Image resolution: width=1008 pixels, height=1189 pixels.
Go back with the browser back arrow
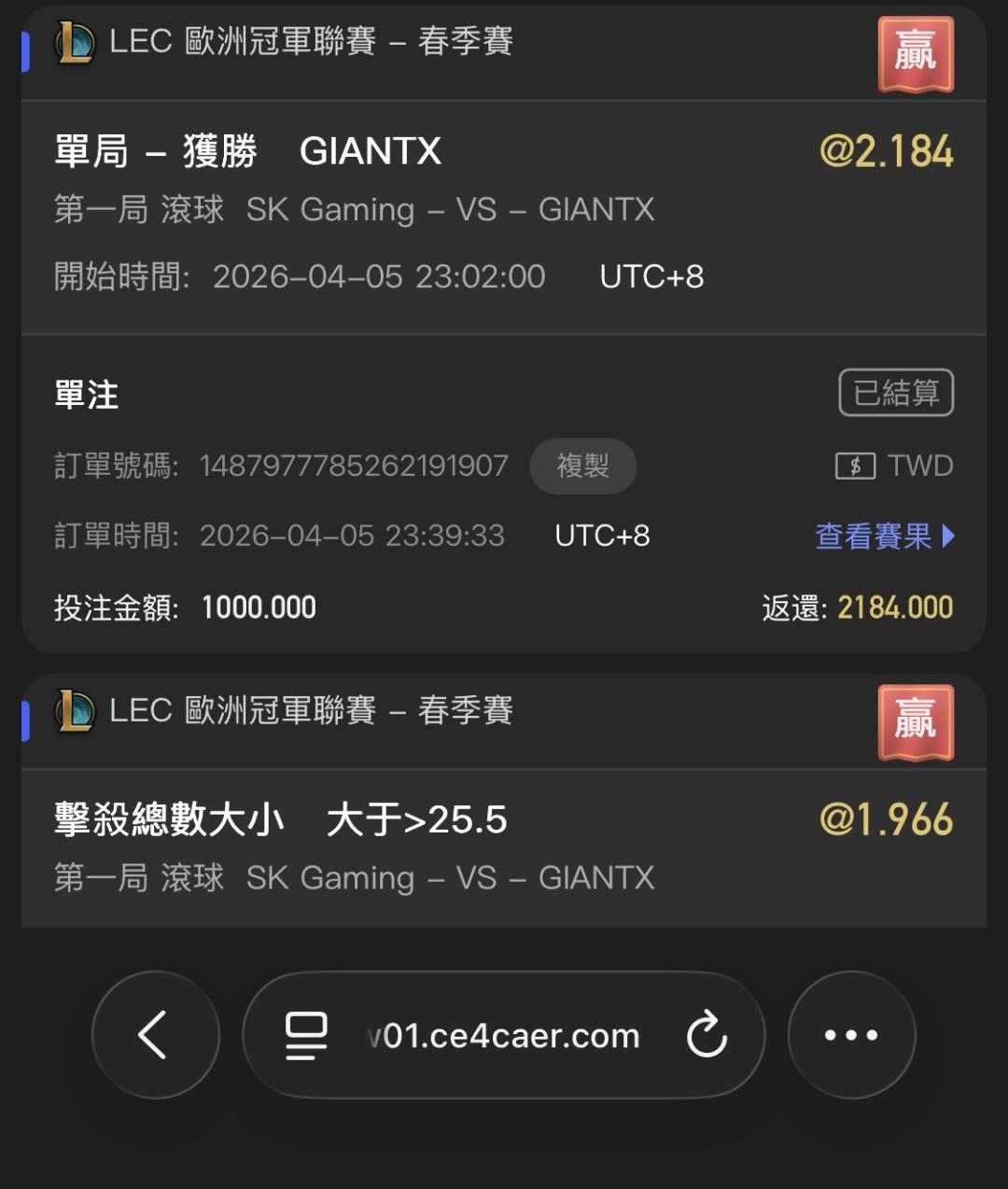click(155, 1035)
